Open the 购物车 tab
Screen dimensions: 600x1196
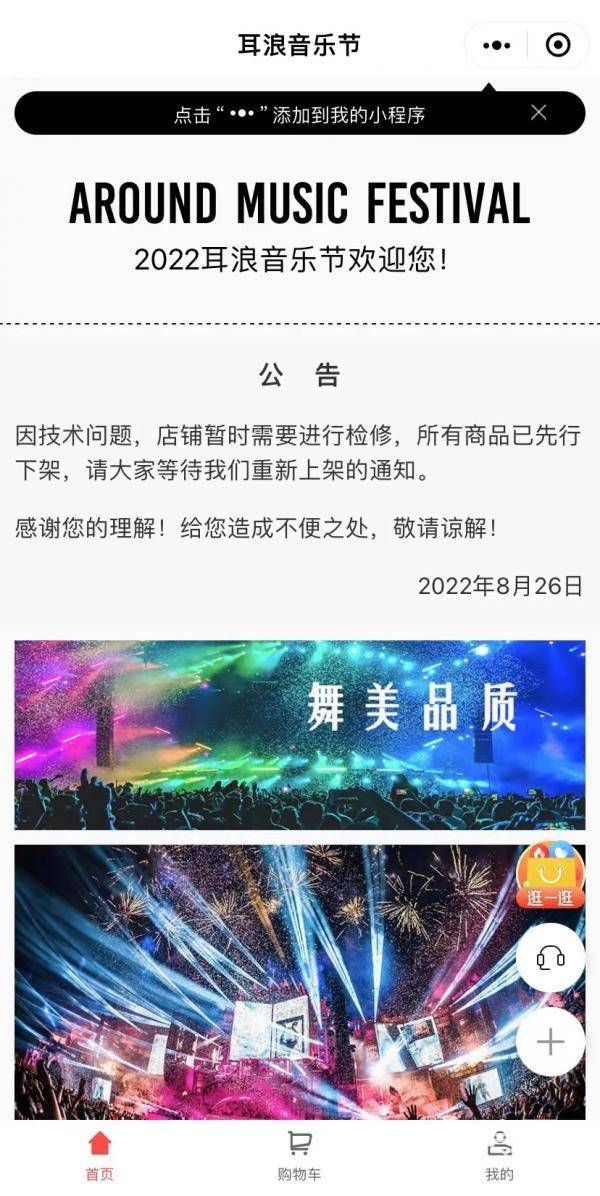point(299,1155)
